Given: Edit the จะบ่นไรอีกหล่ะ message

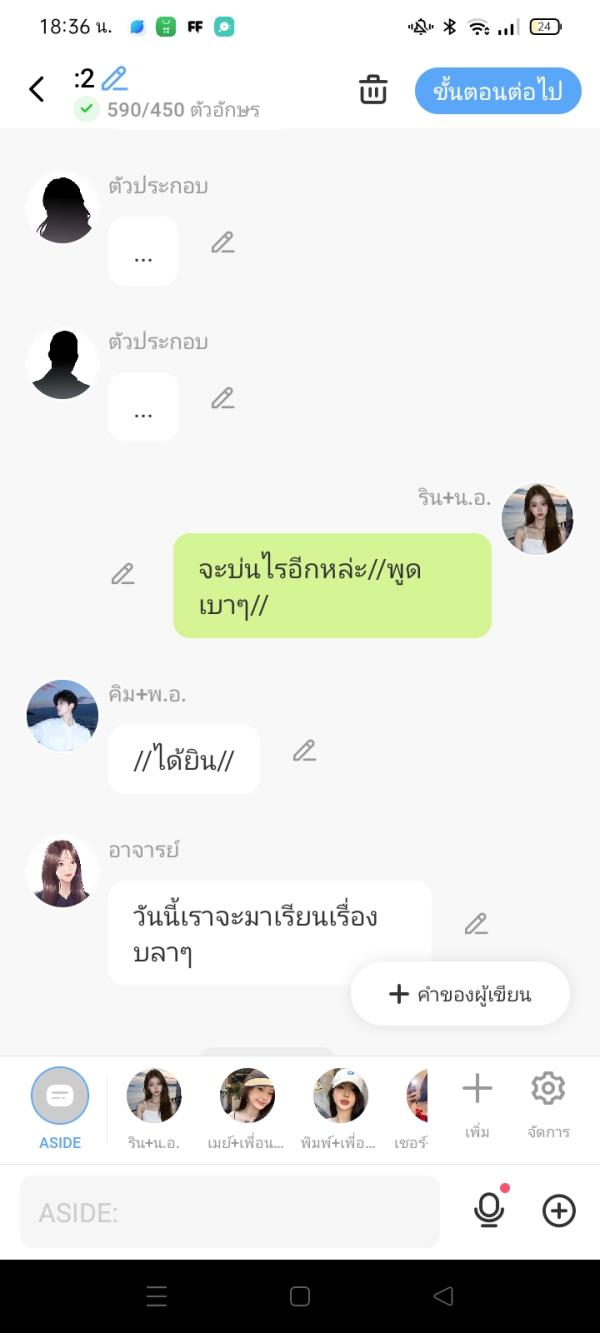Looking at the screenshot, I should (123, 574).
